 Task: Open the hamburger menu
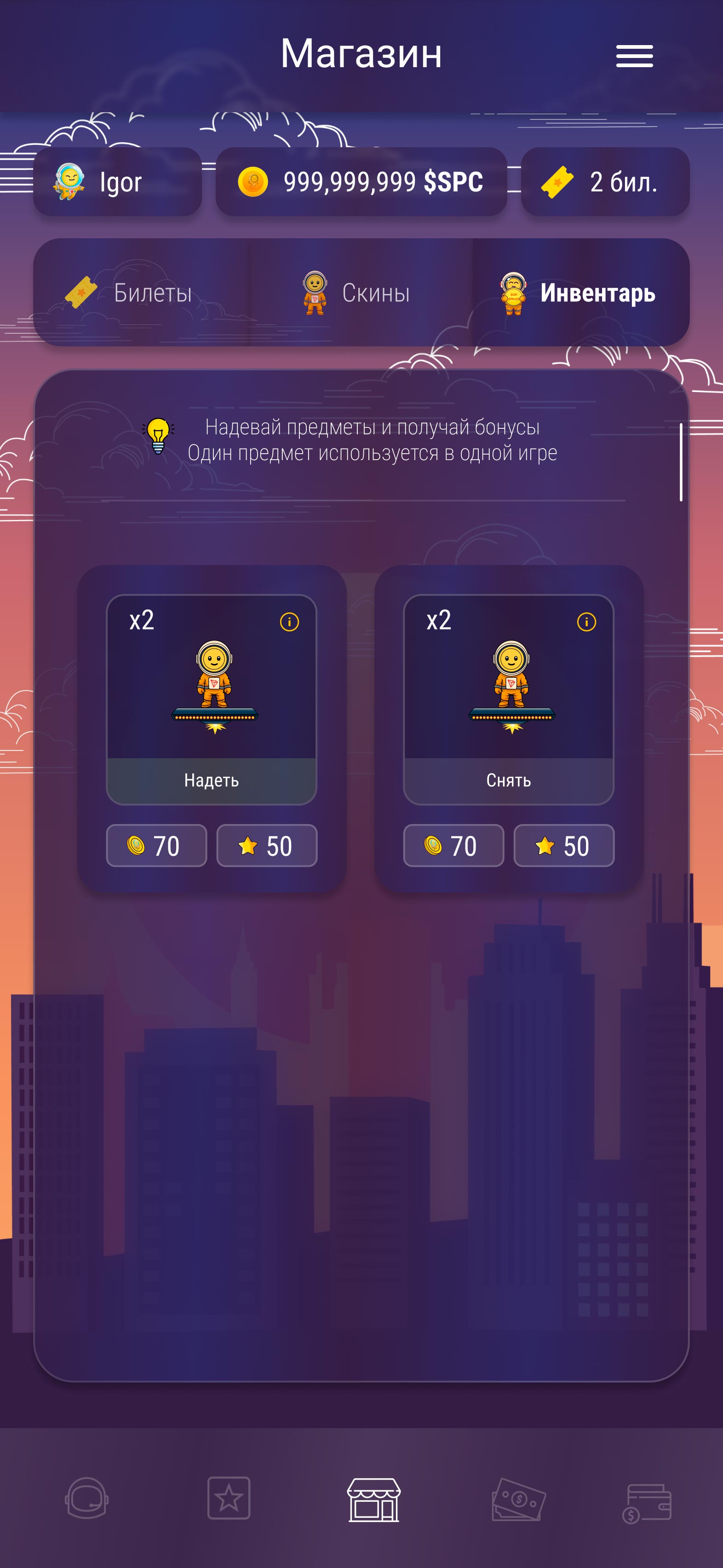[634, 56]
